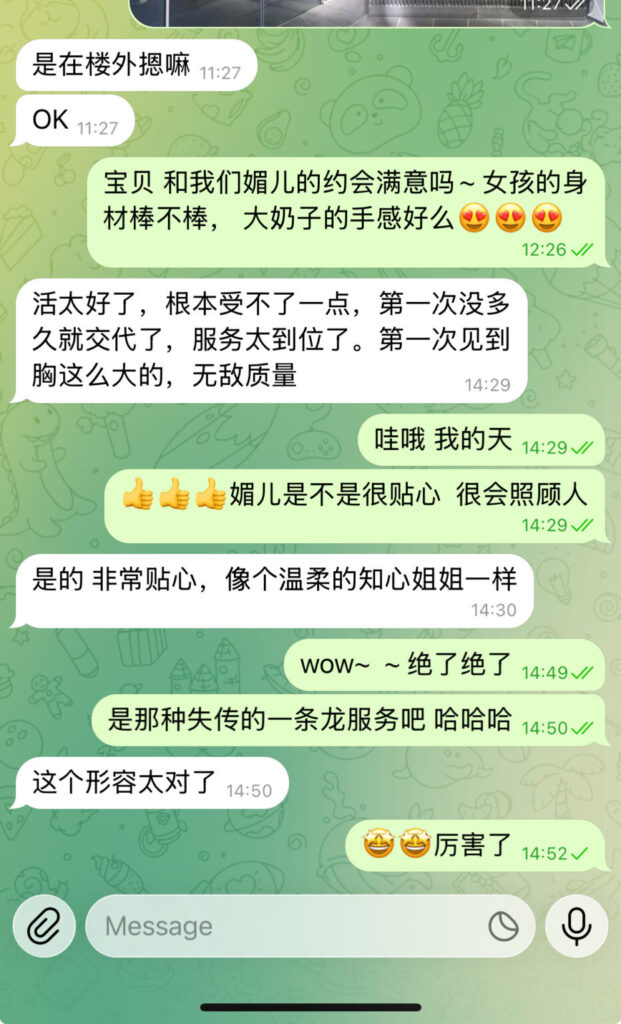Open the sticker panel icon
The image size is (621, 1024).
pos(503,927)
